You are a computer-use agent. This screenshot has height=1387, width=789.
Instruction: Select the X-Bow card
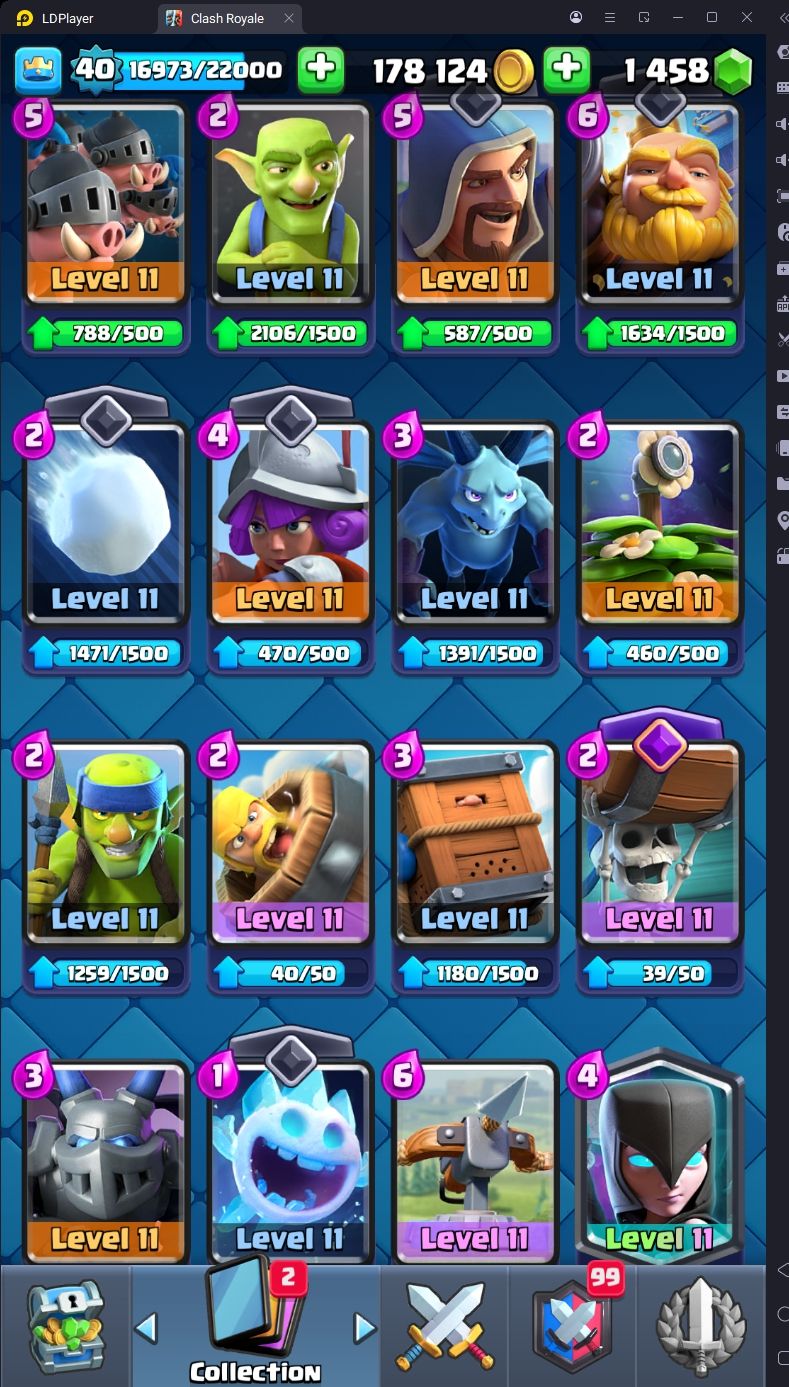coord(475,1160)
